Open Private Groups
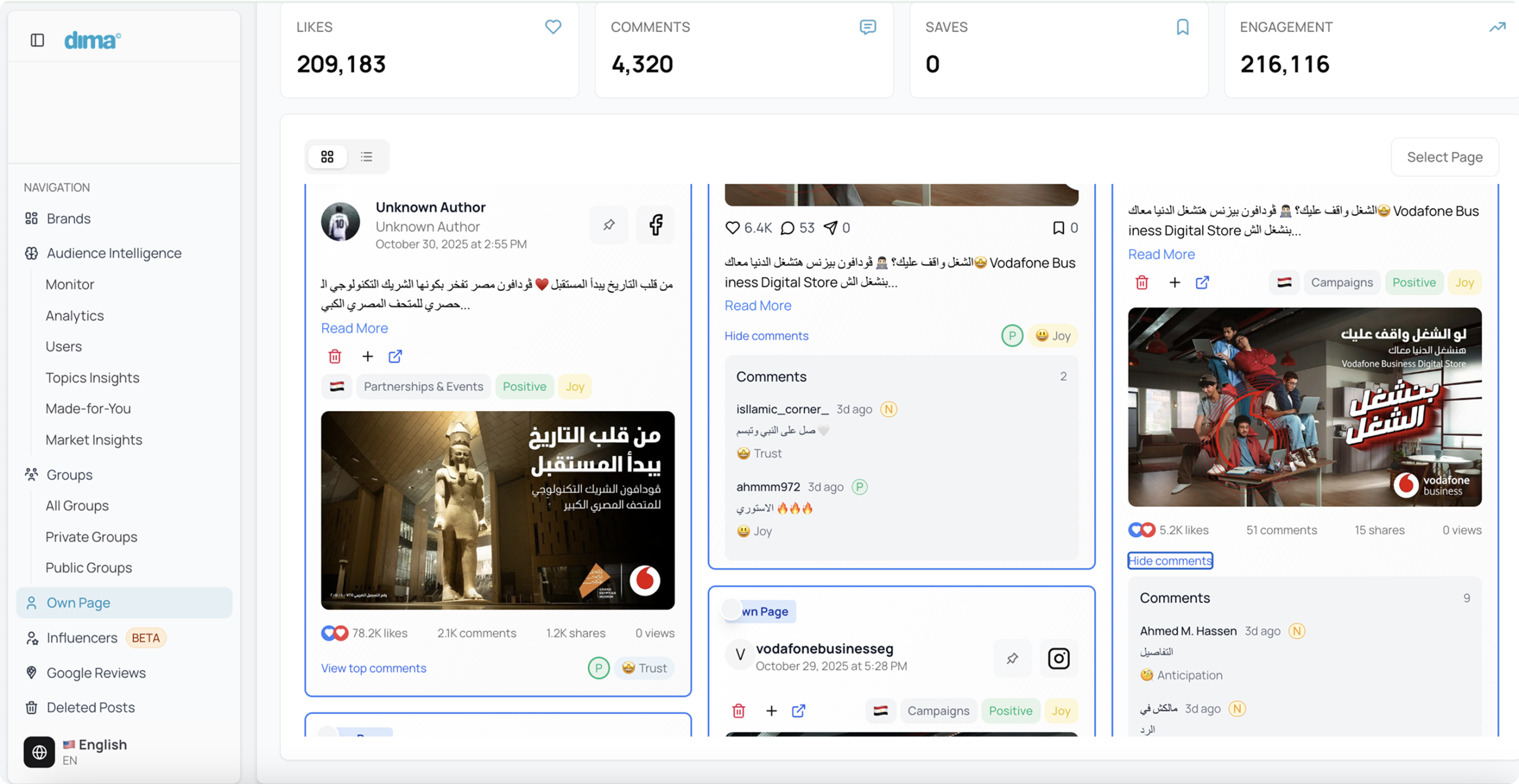Viewport: 1519px width, 784px height. (91, 537)
